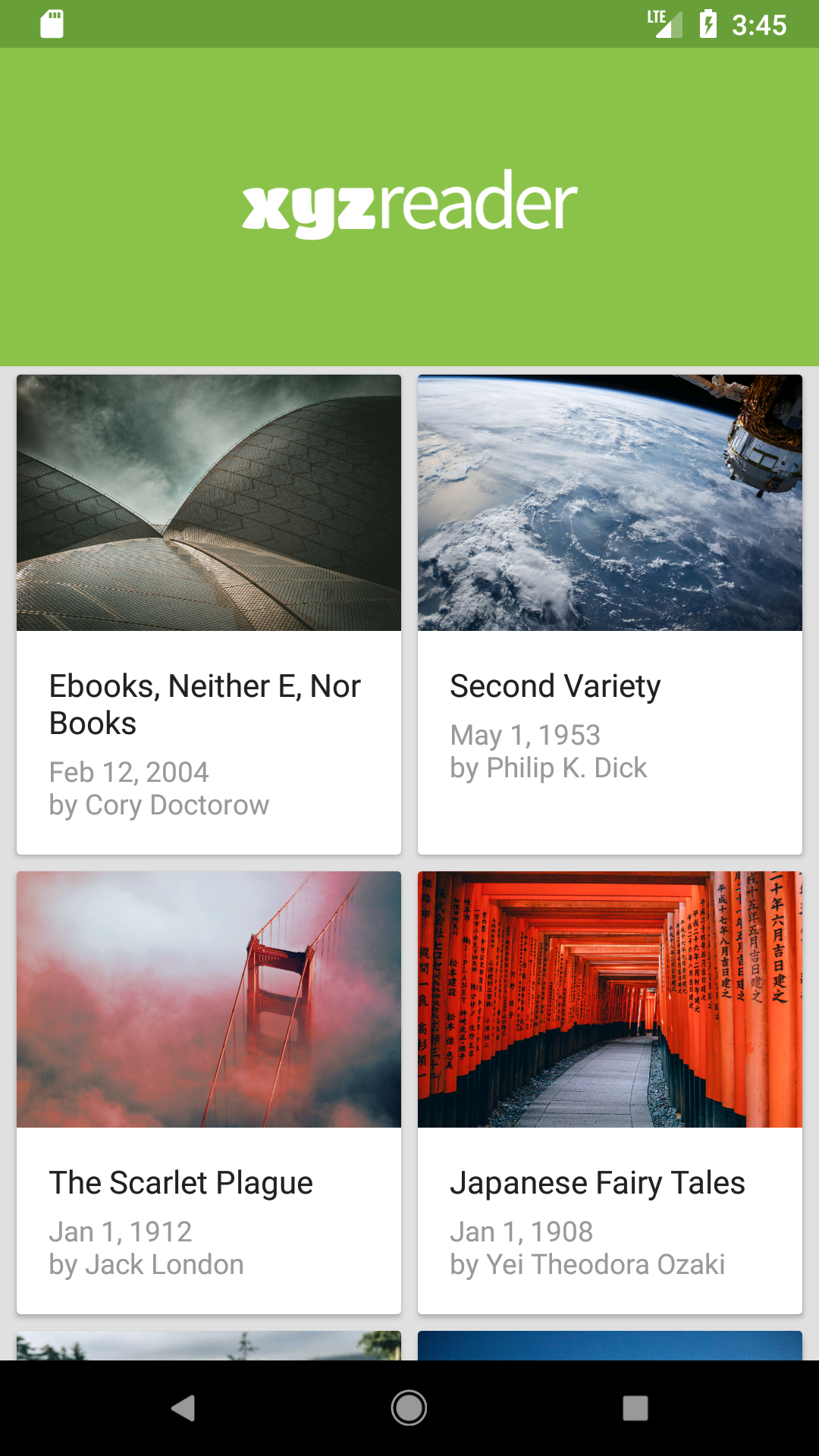This screenshot has width=819, height=1456.
Task: Tap the charging battery icon
Action: (708, 24)
